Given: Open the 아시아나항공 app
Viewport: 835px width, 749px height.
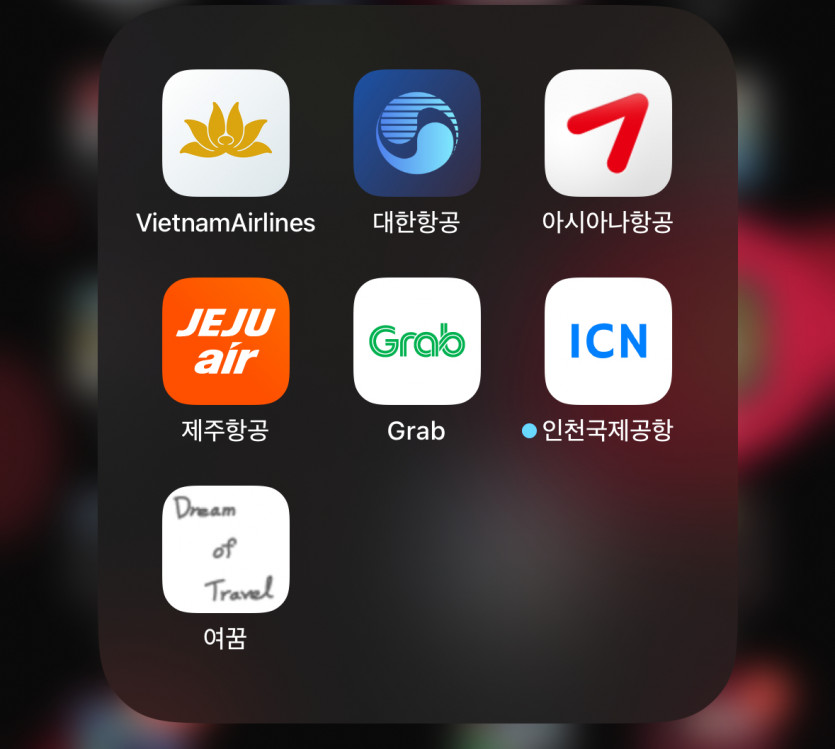Looking at the screenshot, I should (x=608, y=133).
